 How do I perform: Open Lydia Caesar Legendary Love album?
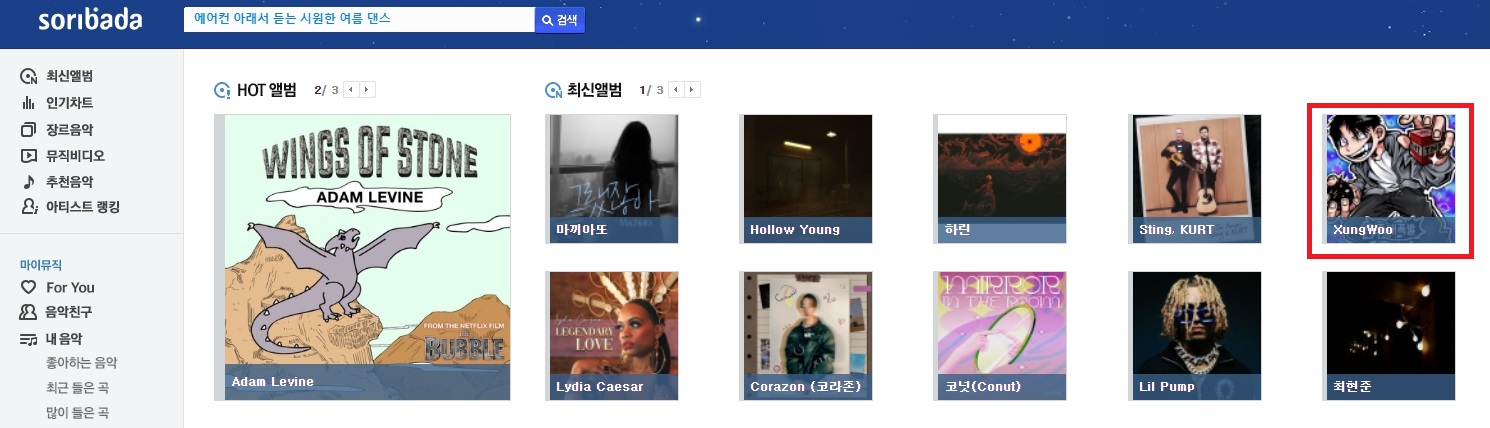(613, 336)
